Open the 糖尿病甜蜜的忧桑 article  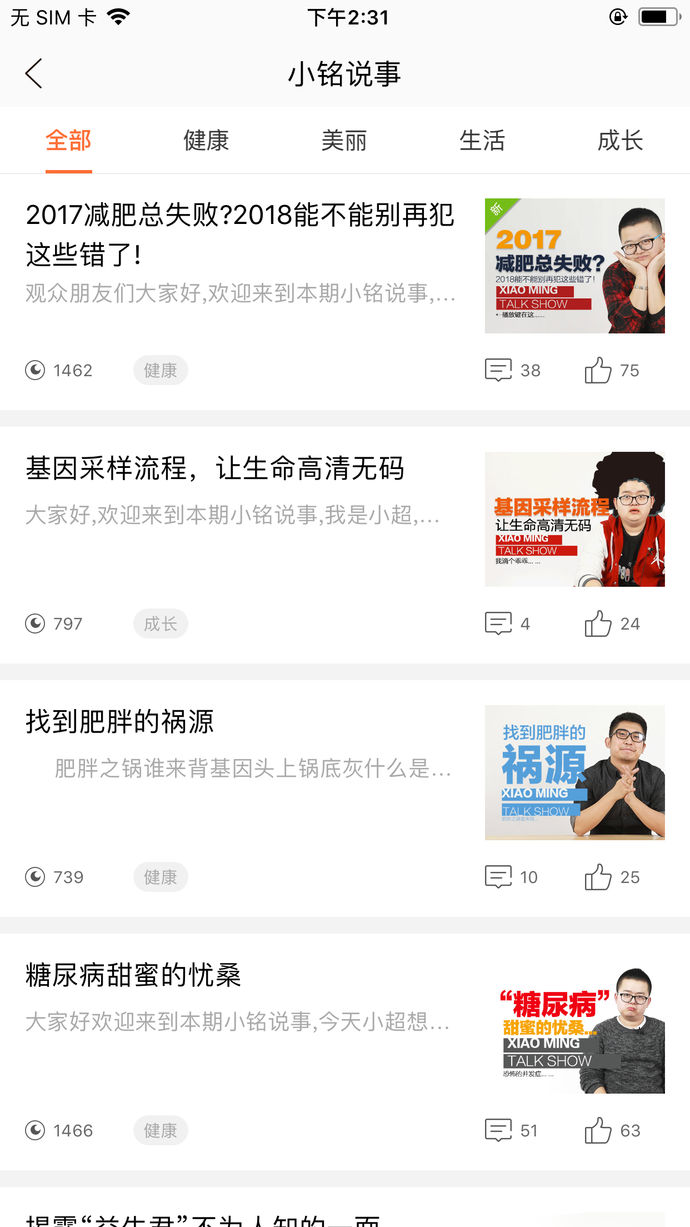pyautogui.click(x=133, y=975)
